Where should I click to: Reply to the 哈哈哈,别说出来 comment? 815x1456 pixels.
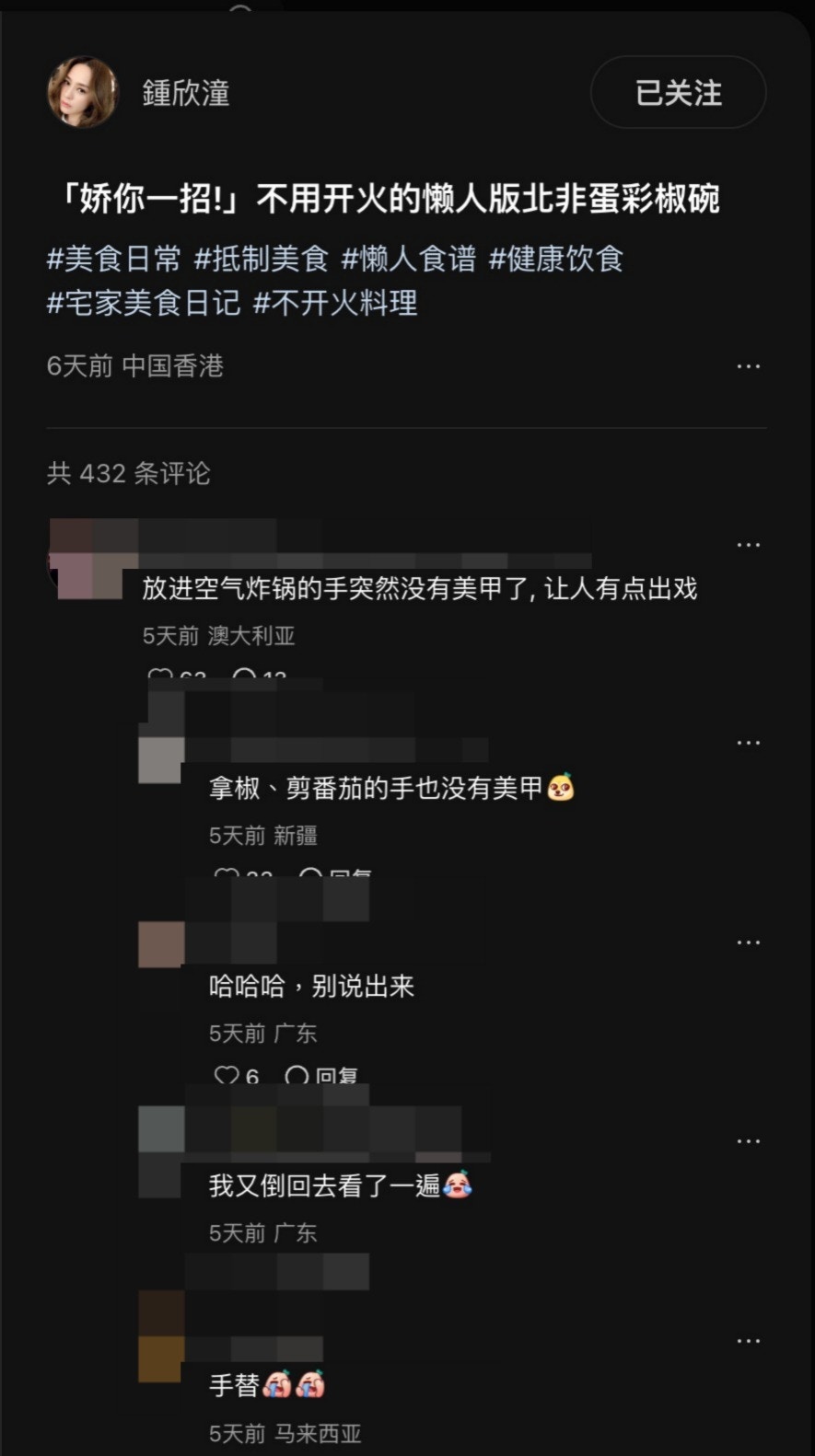coord(322,1076)
